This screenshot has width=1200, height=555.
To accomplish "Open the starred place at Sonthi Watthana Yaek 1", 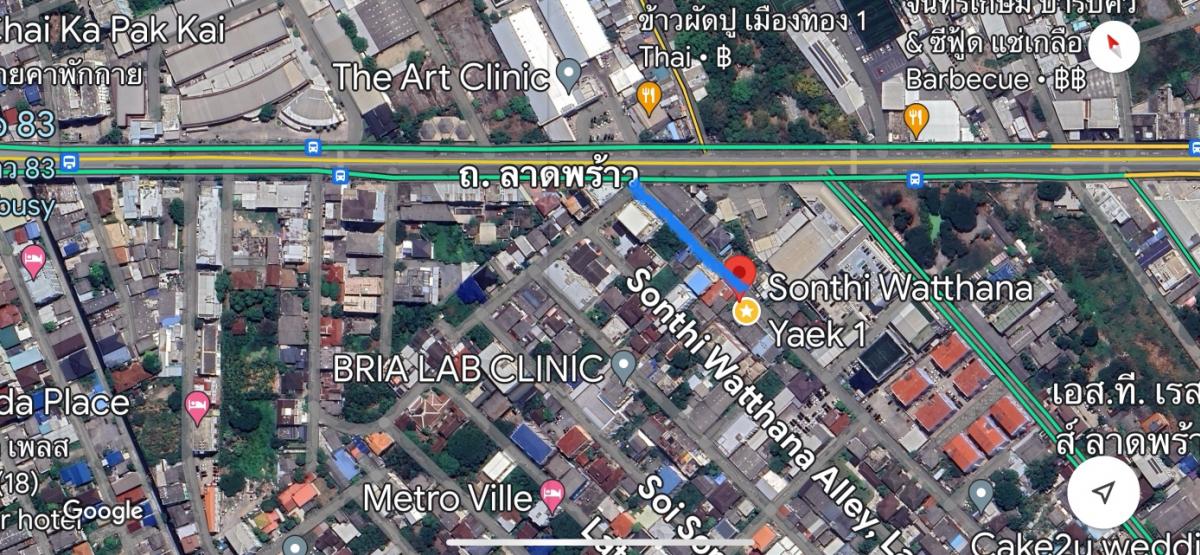I will click(x=746, y=312).
